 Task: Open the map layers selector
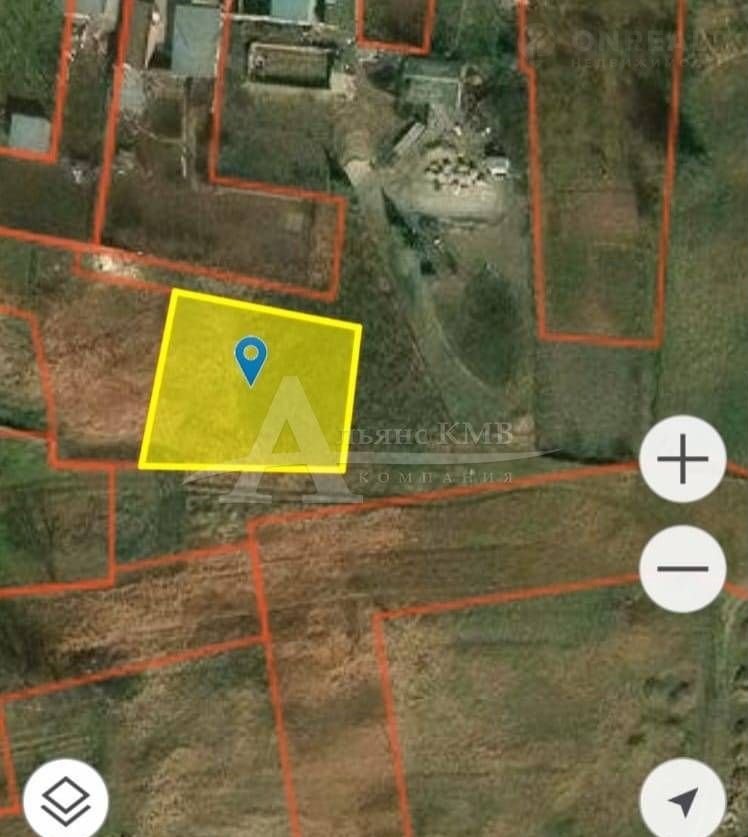point(66,799)
